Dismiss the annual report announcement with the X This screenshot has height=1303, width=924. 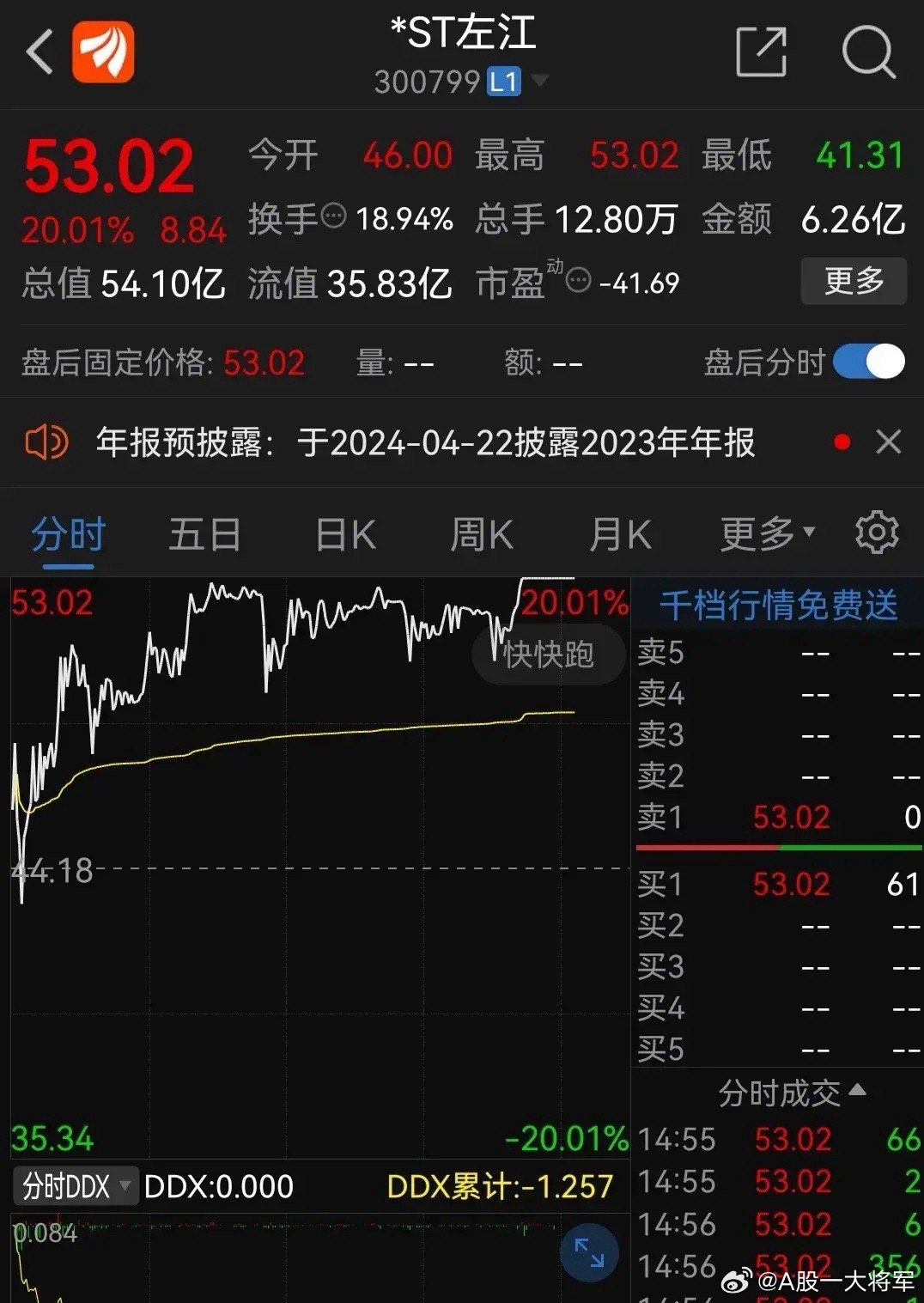[890, 442]
